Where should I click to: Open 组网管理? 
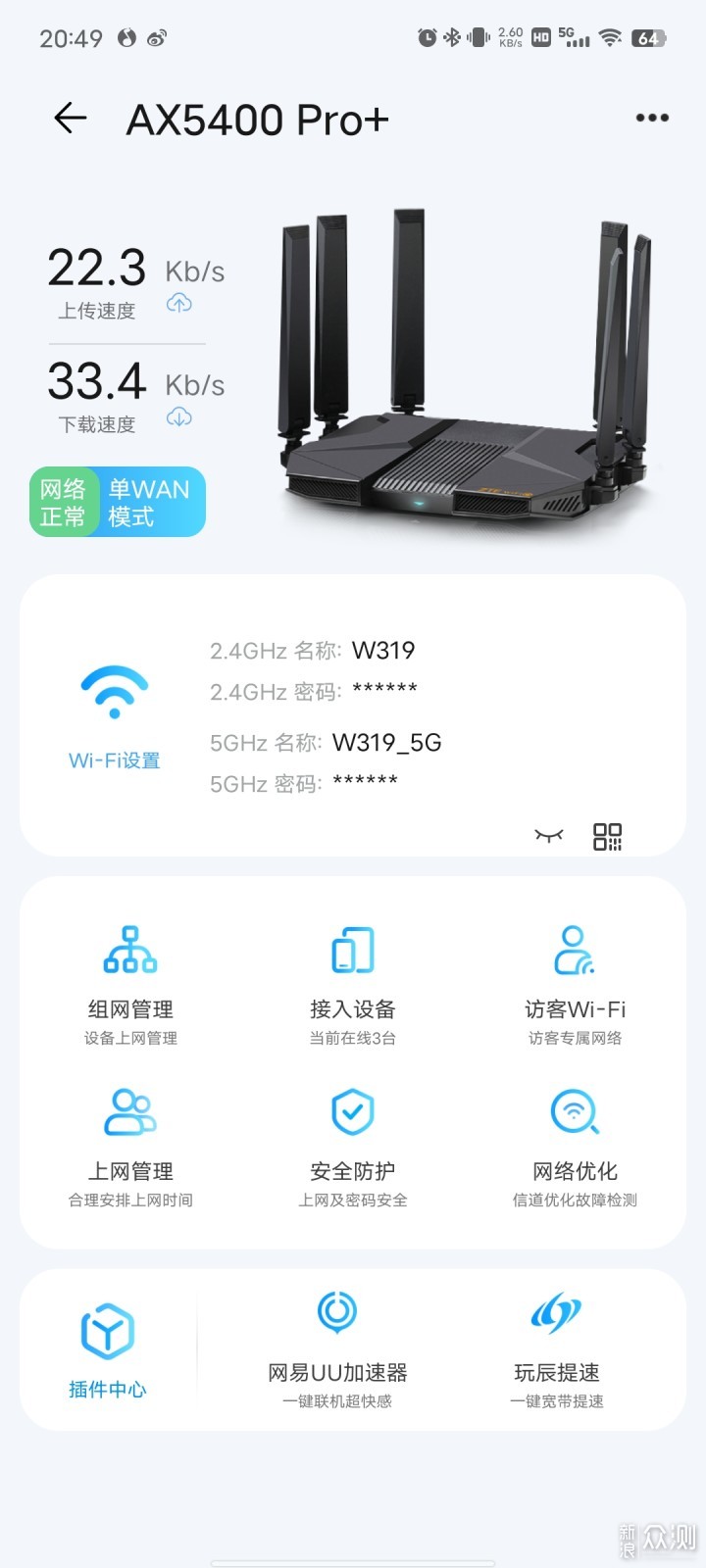(130, 985)
